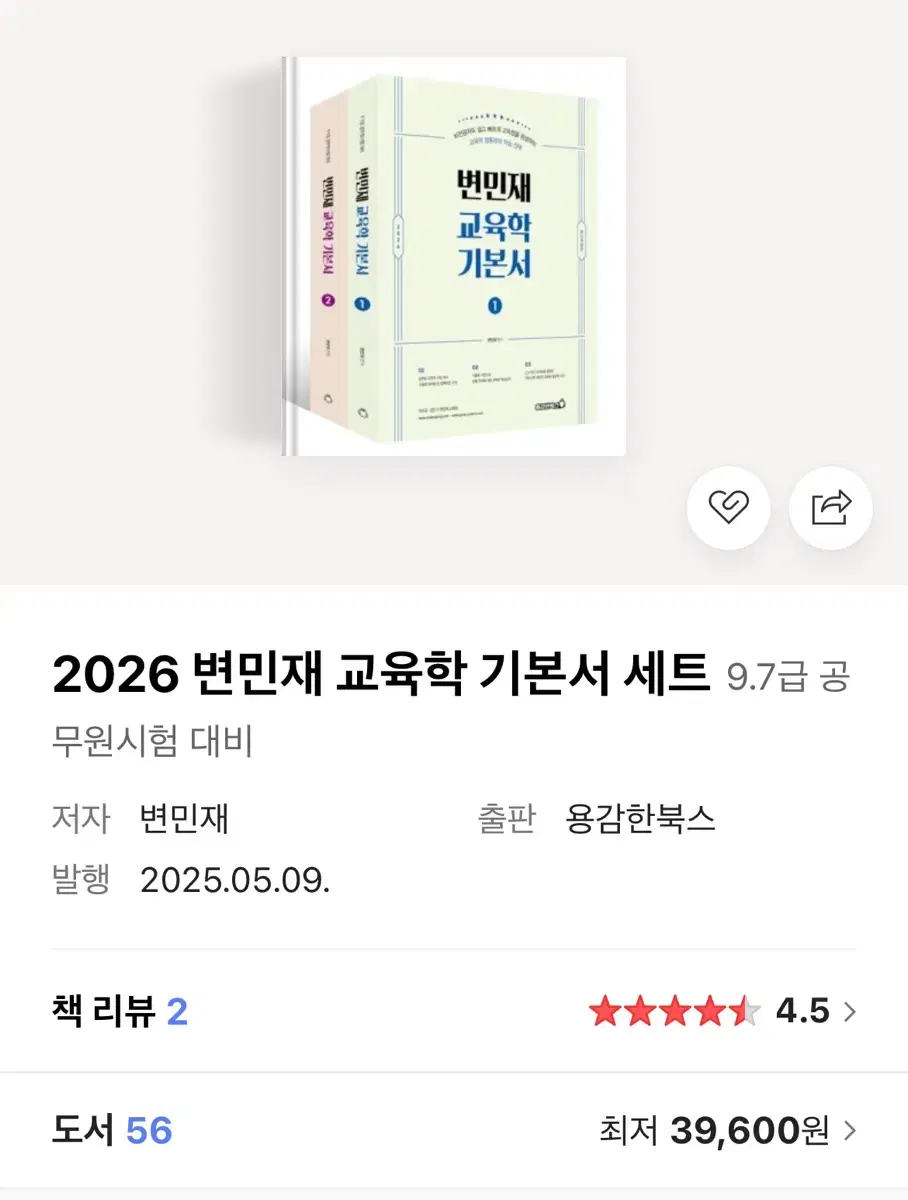The width and height of the screenshot is (908, 1200).
Task: Select the 책 리뷰 2 link
Action: coord(118,1012)
